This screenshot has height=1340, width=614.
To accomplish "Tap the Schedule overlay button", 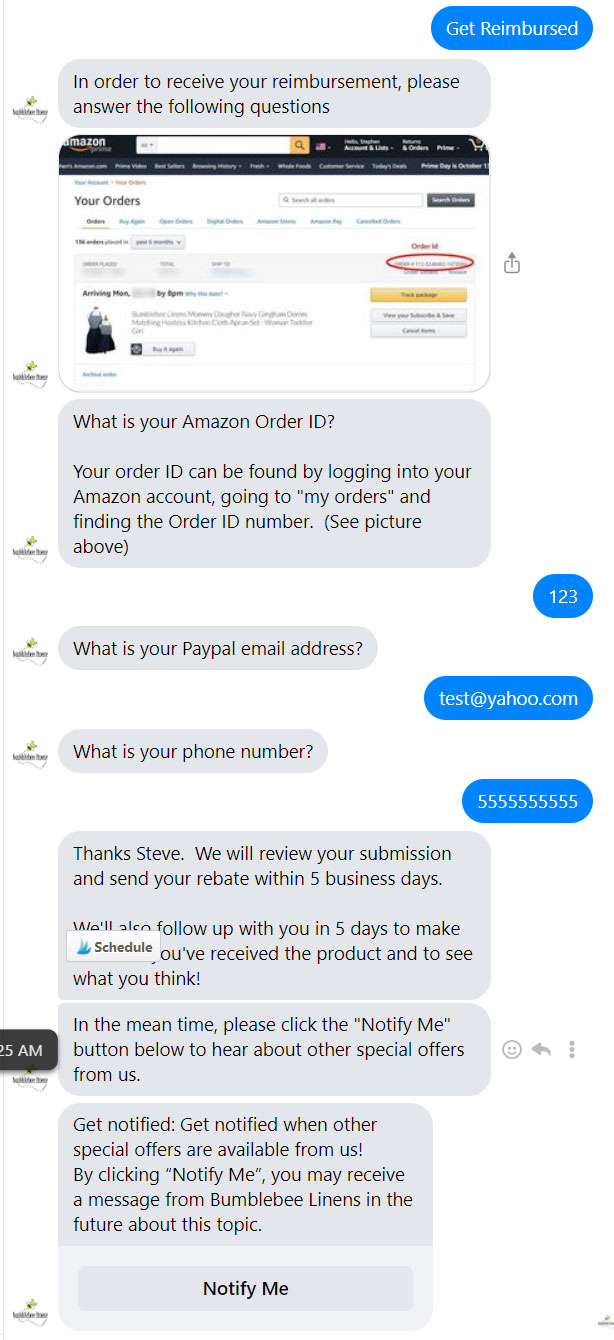I will pyautogui.click(x=114, y=946).
